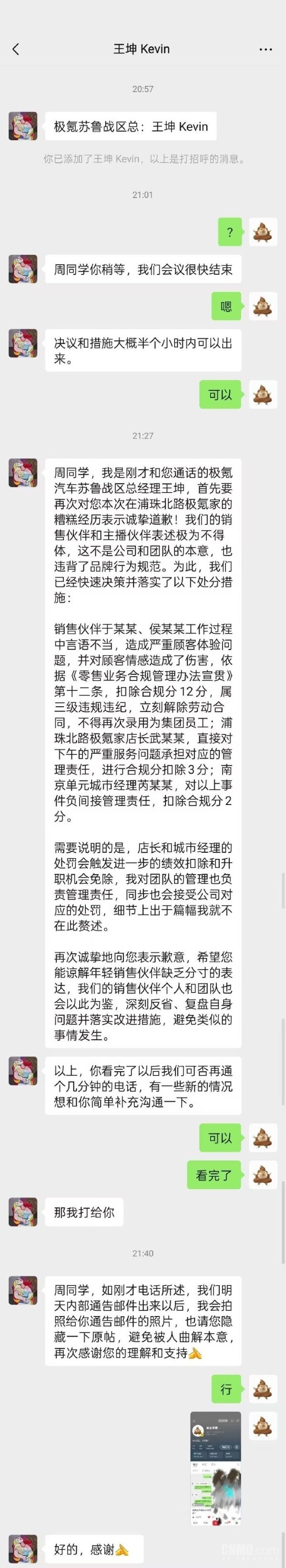Tap your own avatar beside the "看完了" message
The width and height of the screenshot is (286, 1568).
pyautogui.click(x=263, y=1175)
